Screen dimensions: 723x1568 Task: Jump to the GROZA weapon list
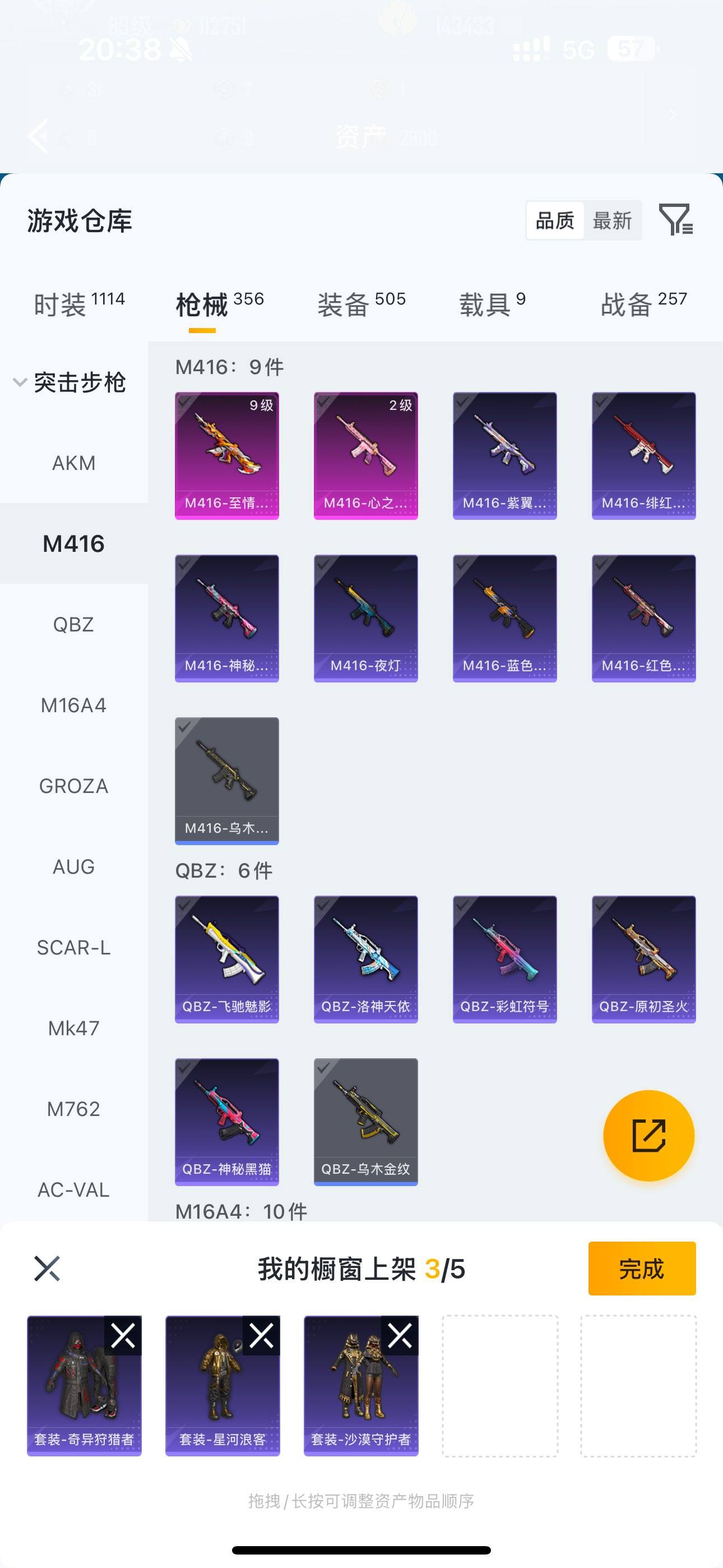pyautogui.click(x=73, y=786)
